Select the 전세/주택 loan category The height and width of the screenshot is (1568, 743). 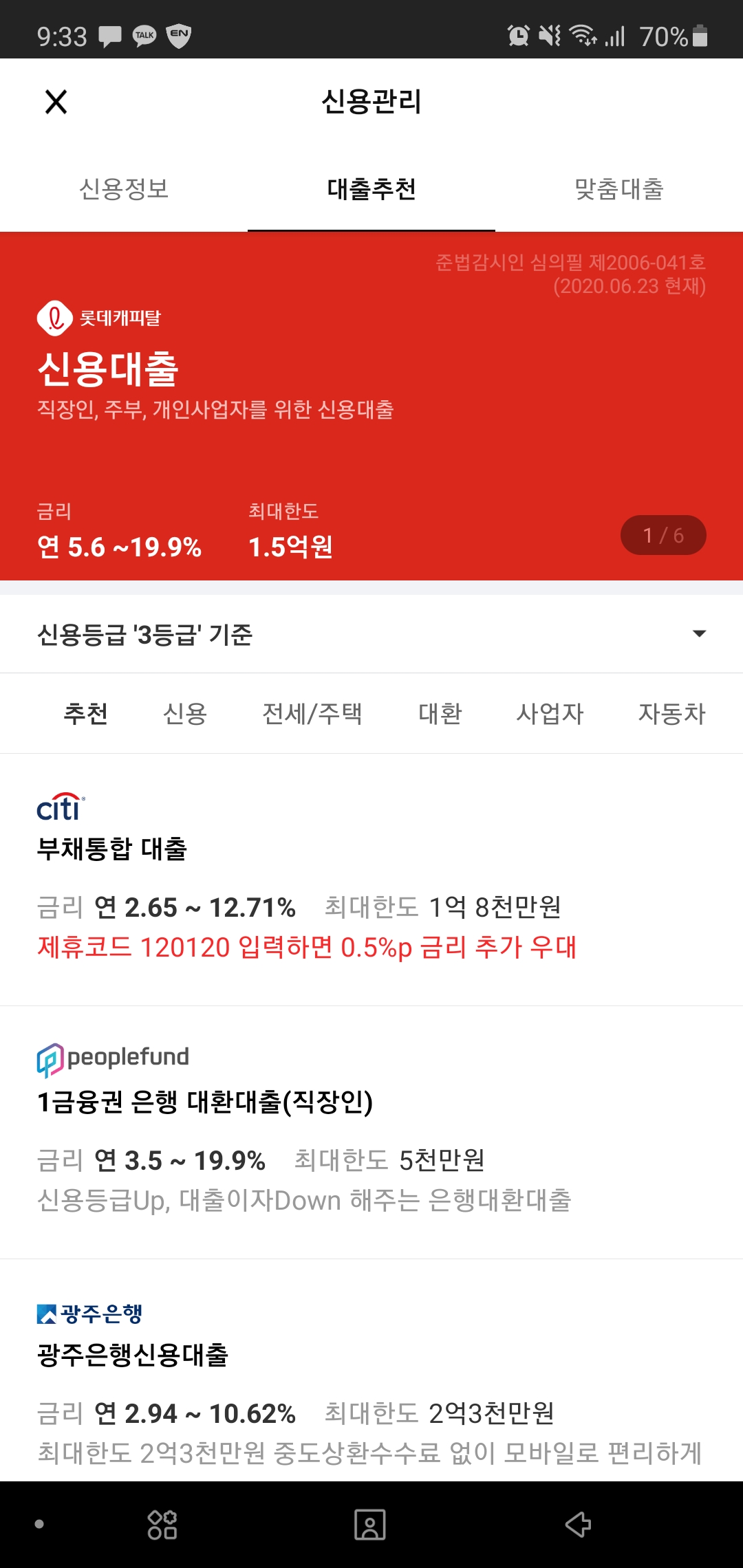(312, 713)
